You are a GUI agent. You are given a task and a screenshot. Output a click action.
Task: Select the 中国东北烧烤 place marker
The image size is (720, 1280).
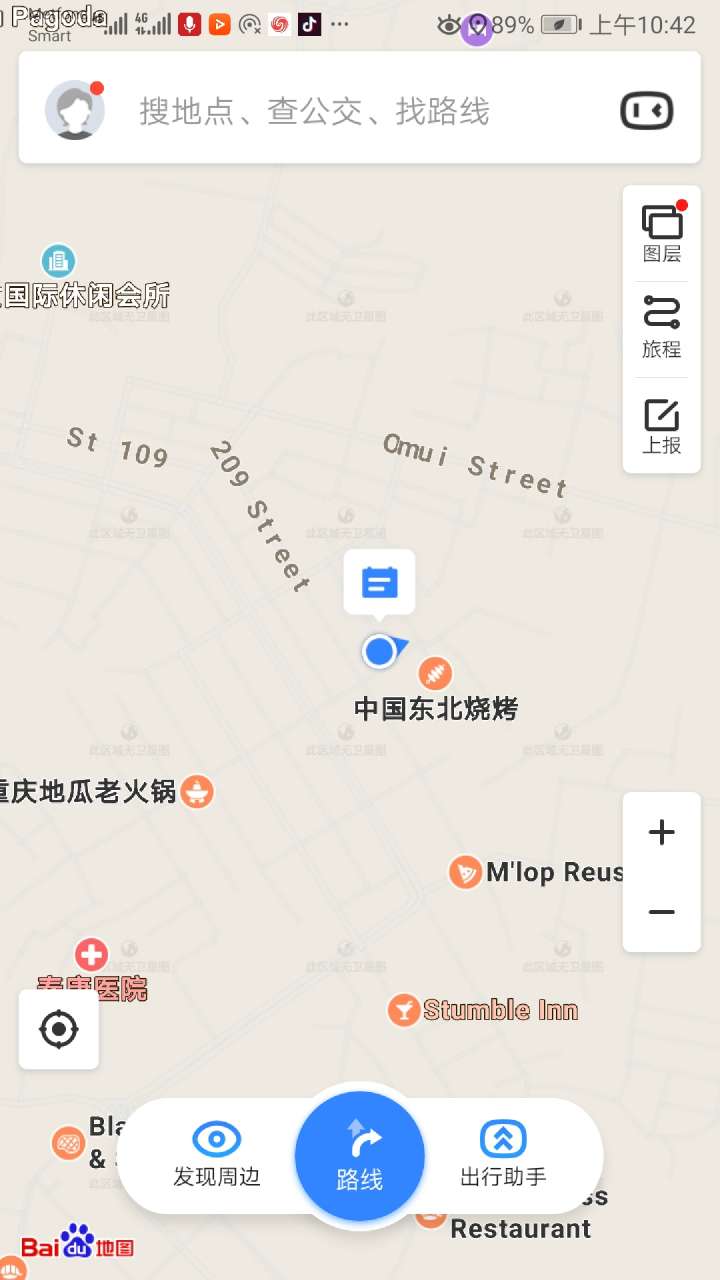(435, 673)
